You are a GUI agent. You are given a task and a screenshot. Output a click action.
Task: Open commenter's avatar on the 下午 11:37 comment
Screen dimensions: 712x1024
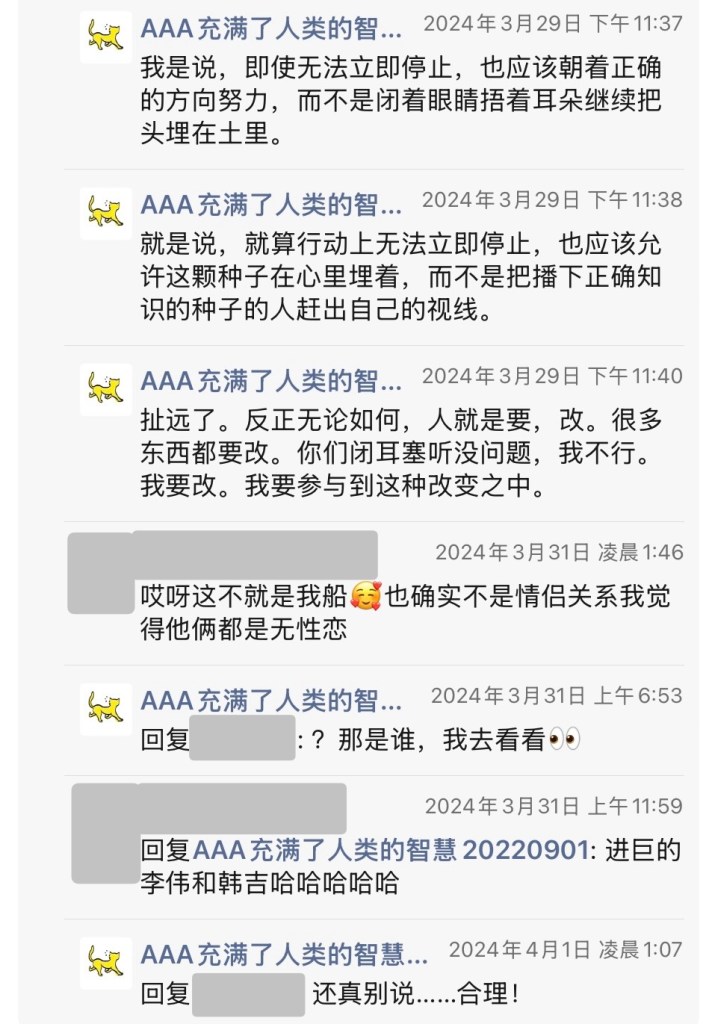(105, 37)
